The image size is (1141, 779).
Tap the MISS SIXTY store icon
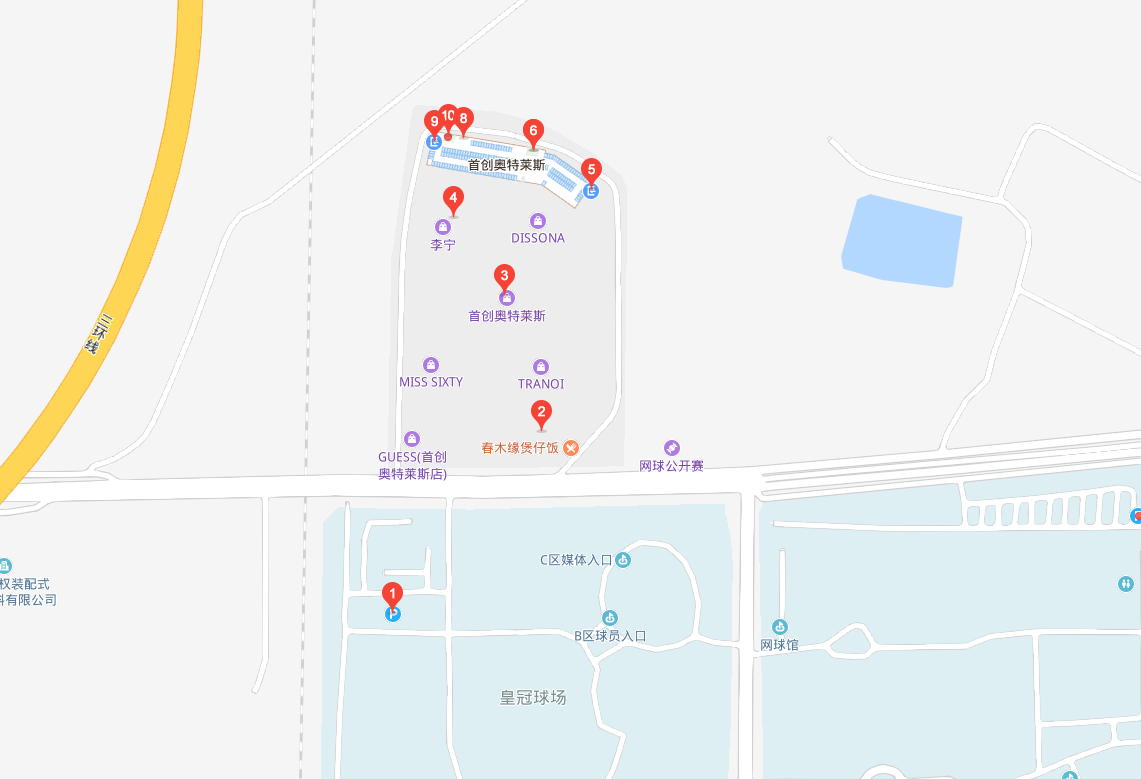(431, 365)
